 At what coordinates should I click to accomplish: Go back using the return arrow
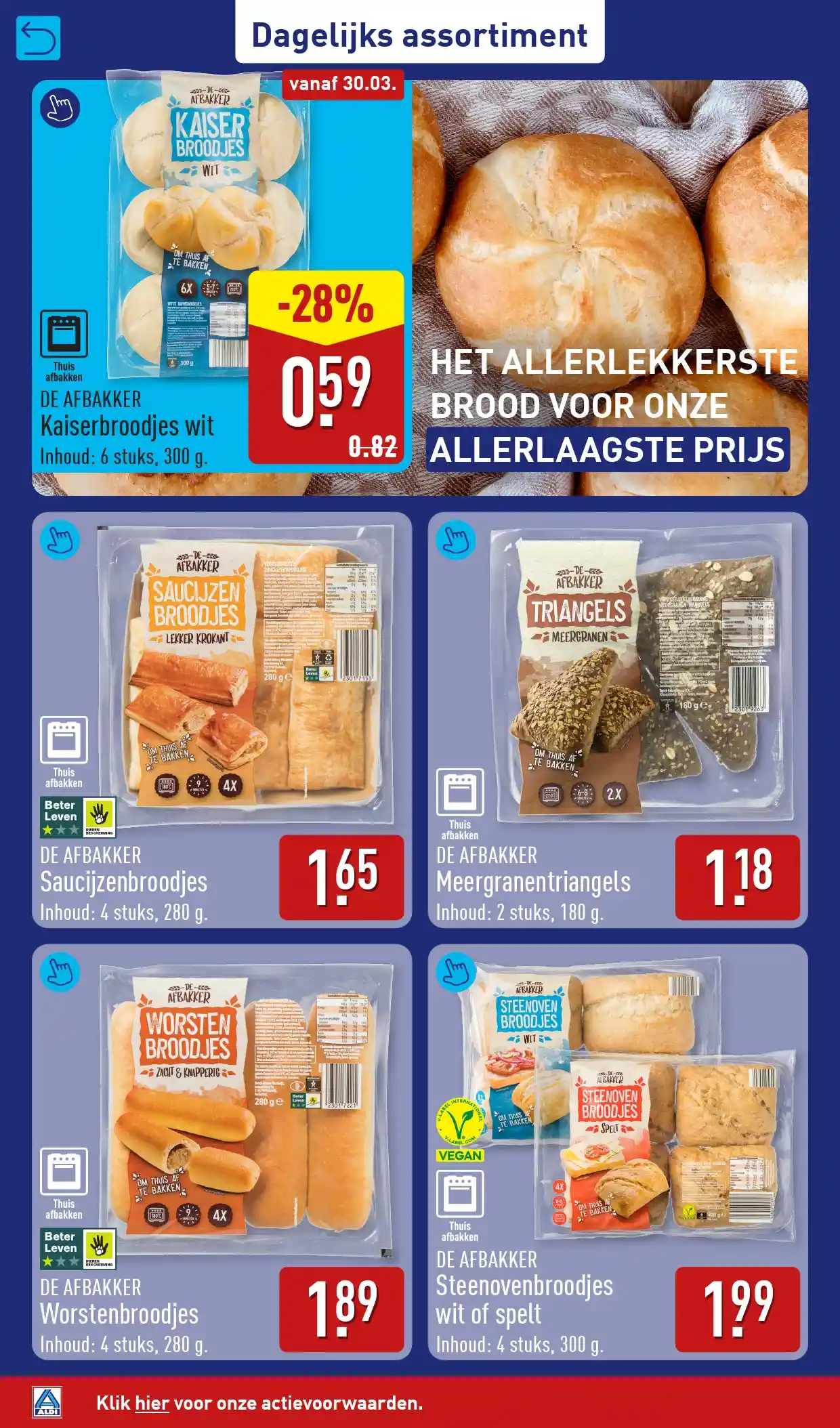pos(38,38)
